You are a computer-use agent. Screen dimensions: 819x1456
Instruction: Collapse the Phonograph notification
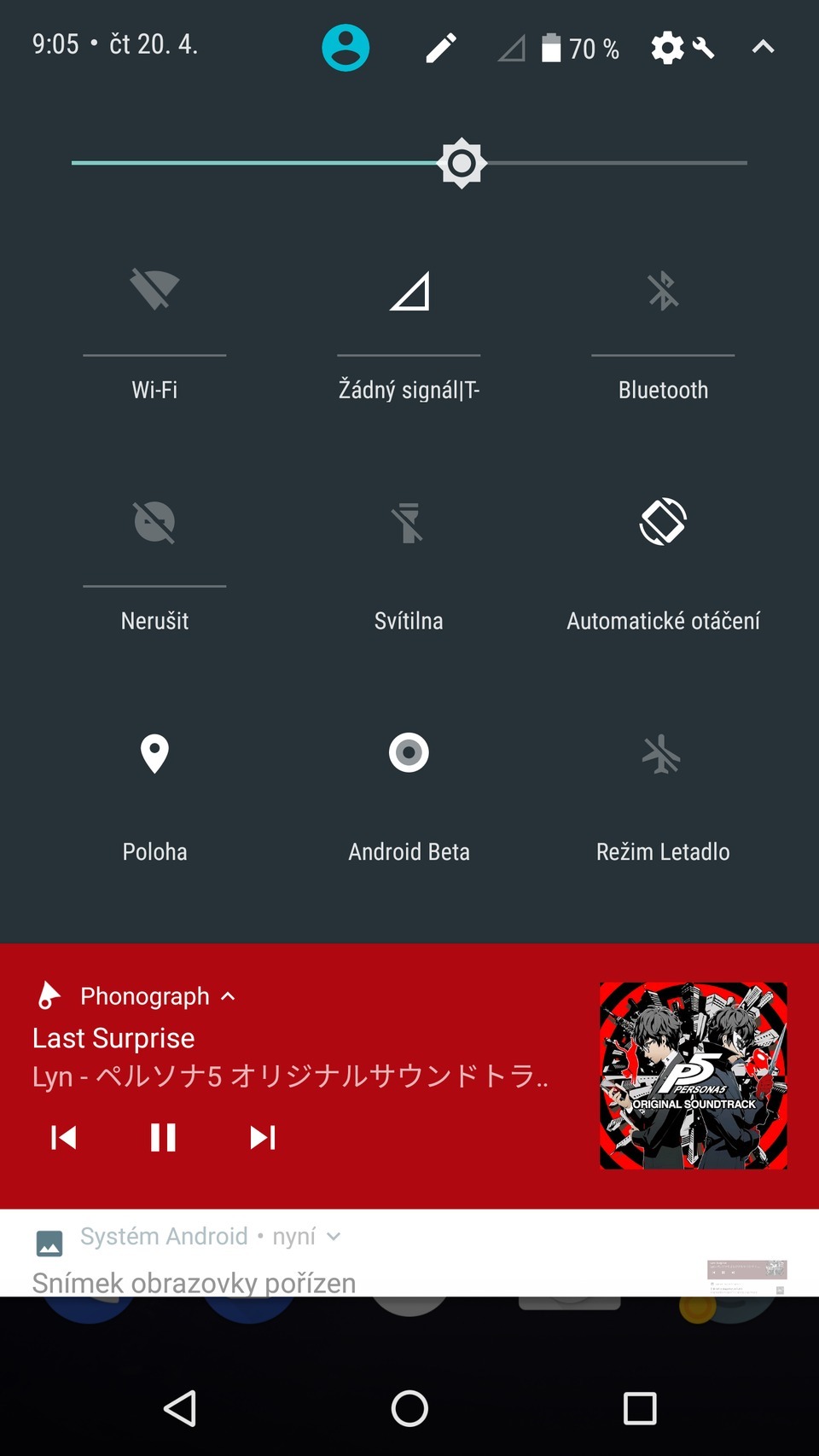pyautogui.click(x=227, y=995)
